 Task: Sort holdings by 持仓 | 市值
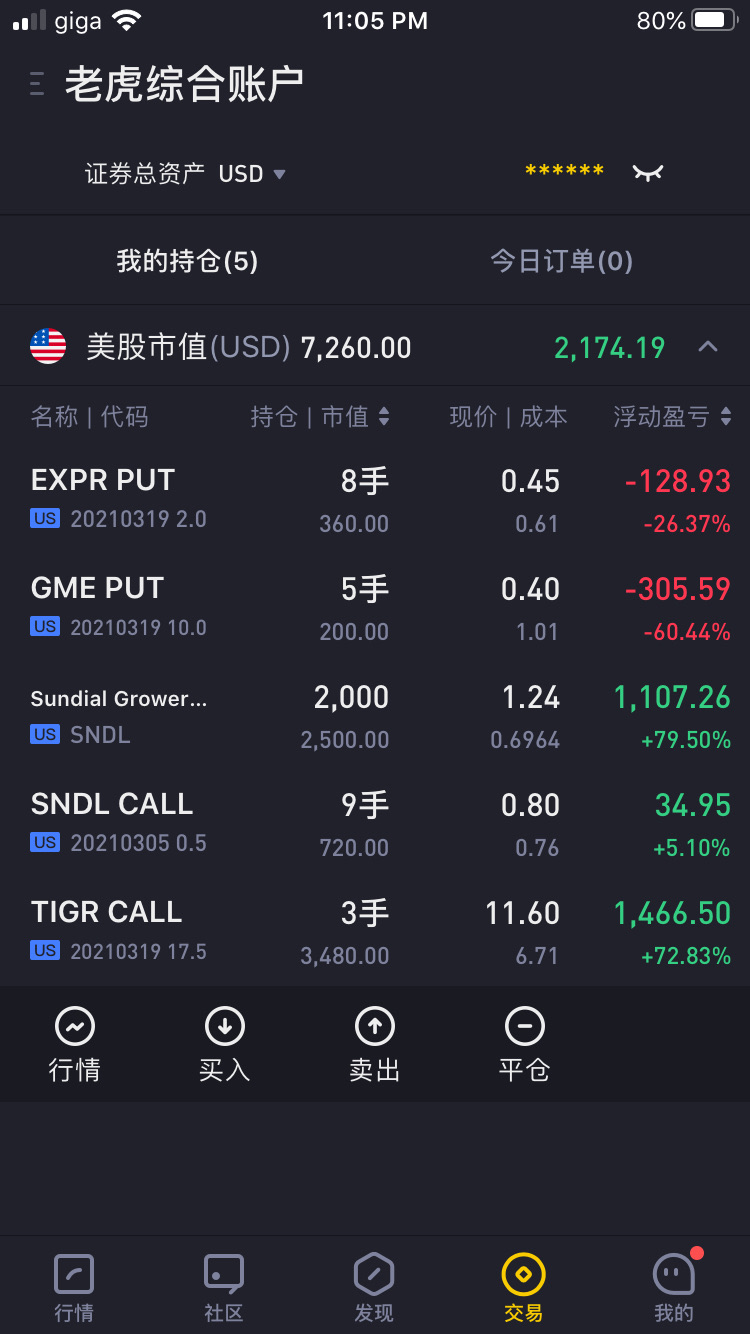(x=320, y=417)
